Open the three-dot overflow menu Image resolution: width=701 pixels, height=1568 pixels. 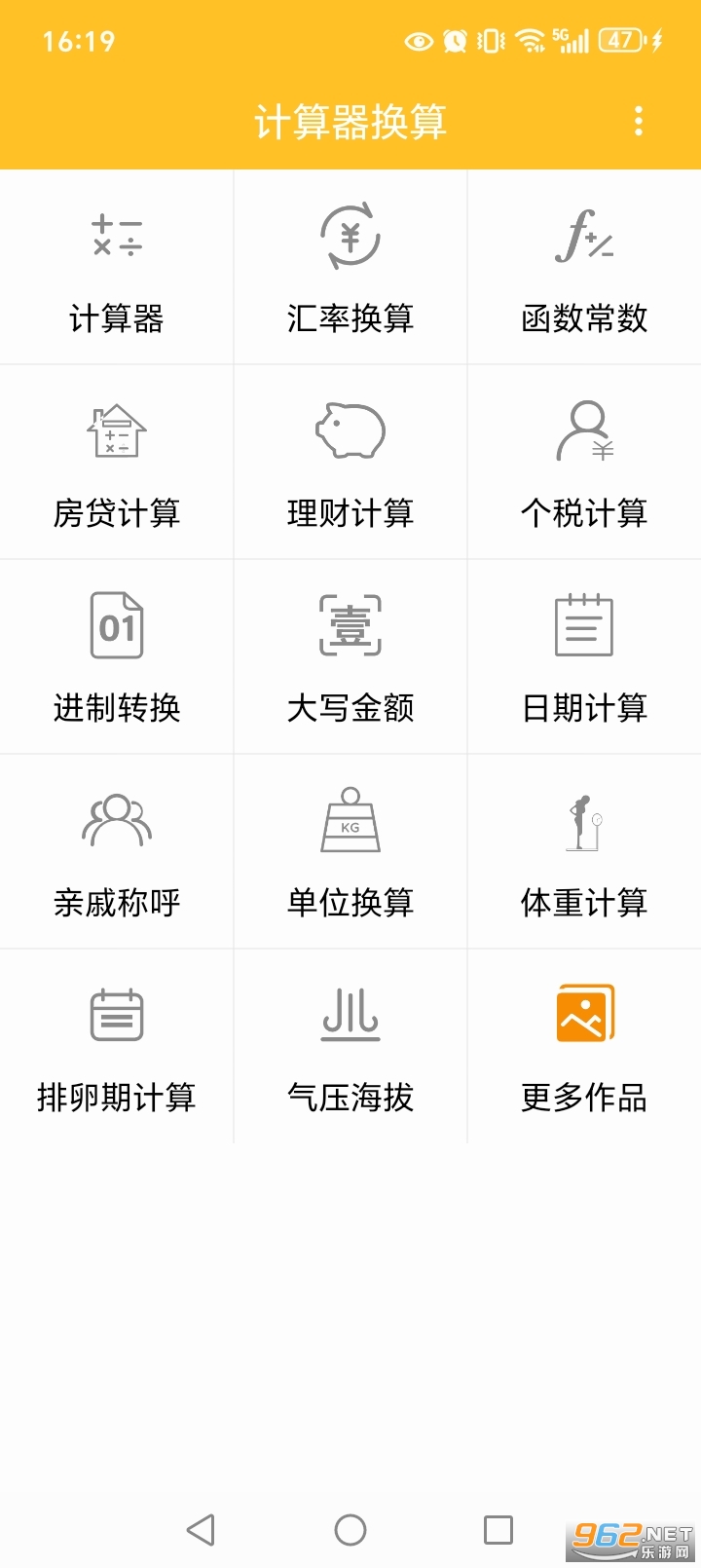(638, 121)
